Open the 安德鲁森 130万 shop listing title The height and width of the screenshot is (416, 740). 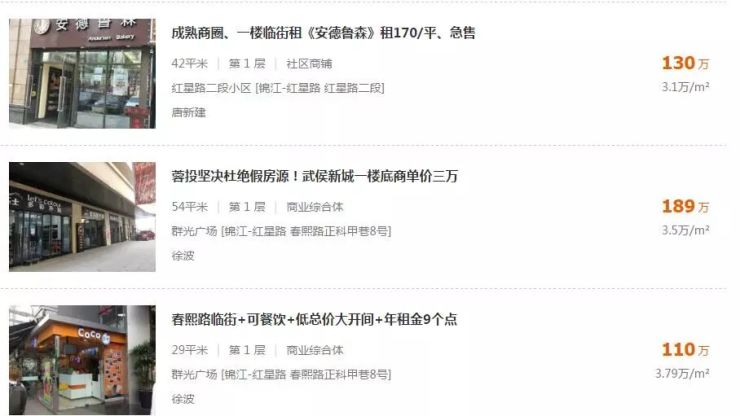click(x=323, y=33)
